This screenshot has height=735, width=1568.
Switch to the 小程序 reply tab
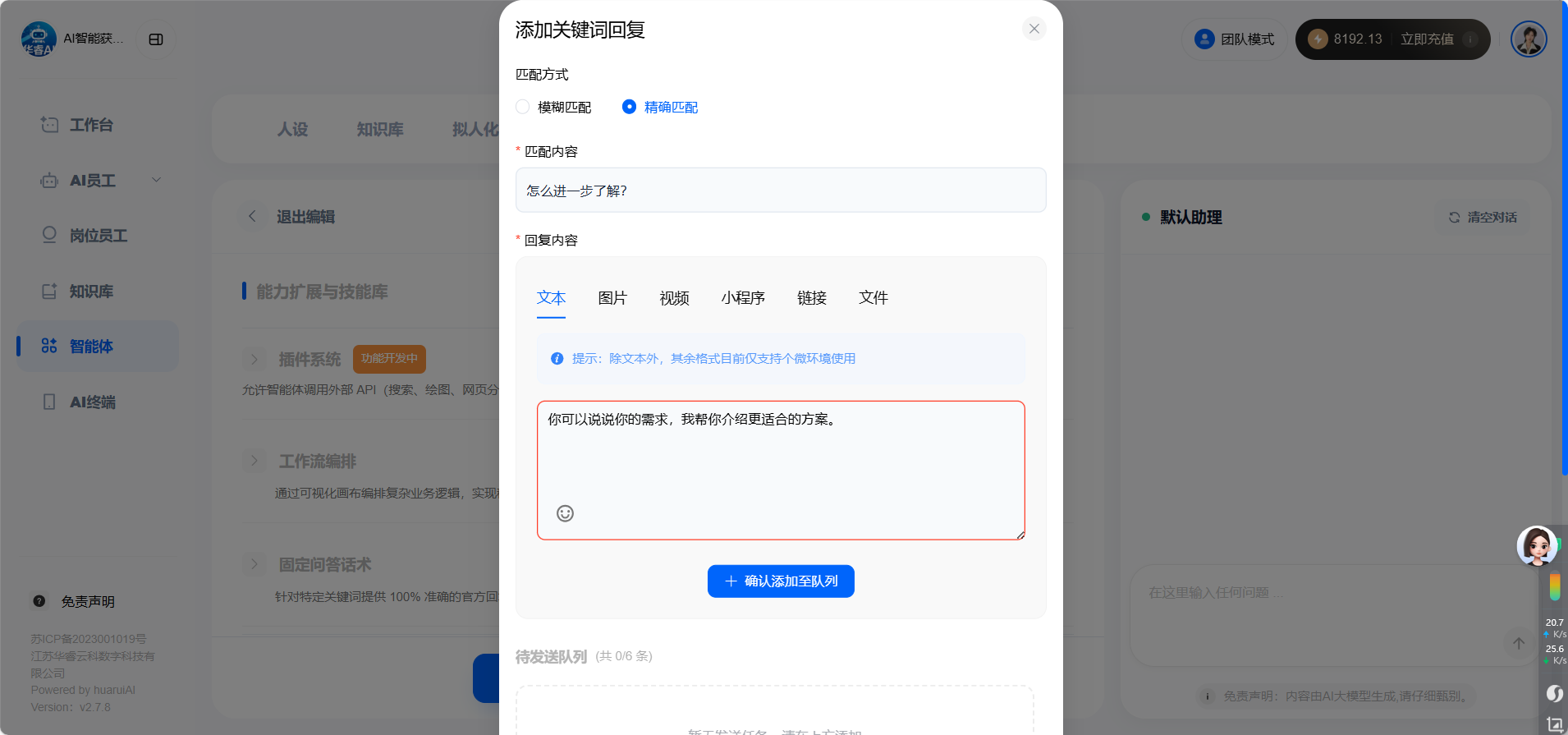pyautogui.click(x=743, y=298)
